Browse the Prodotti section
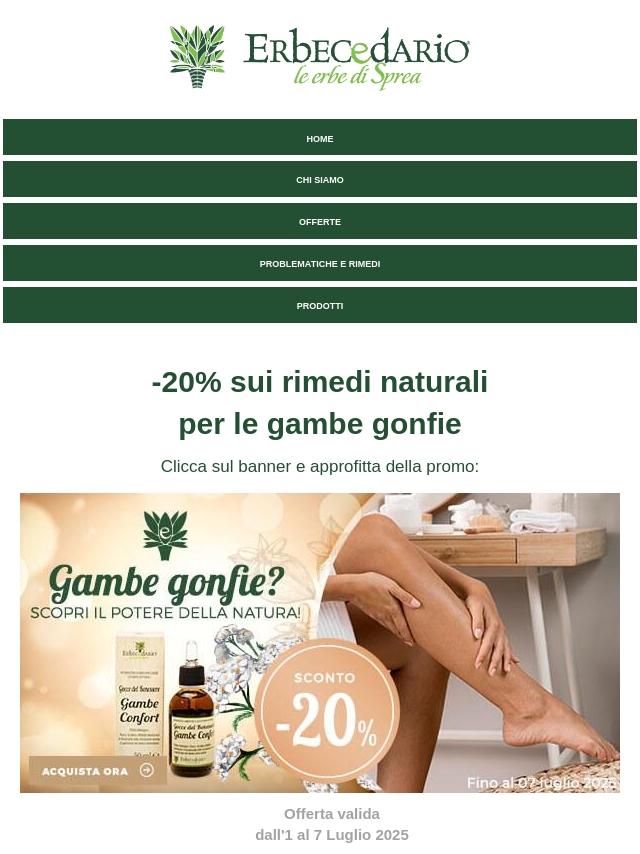Screen dimensions: 640x854 [x=320, y=306]
